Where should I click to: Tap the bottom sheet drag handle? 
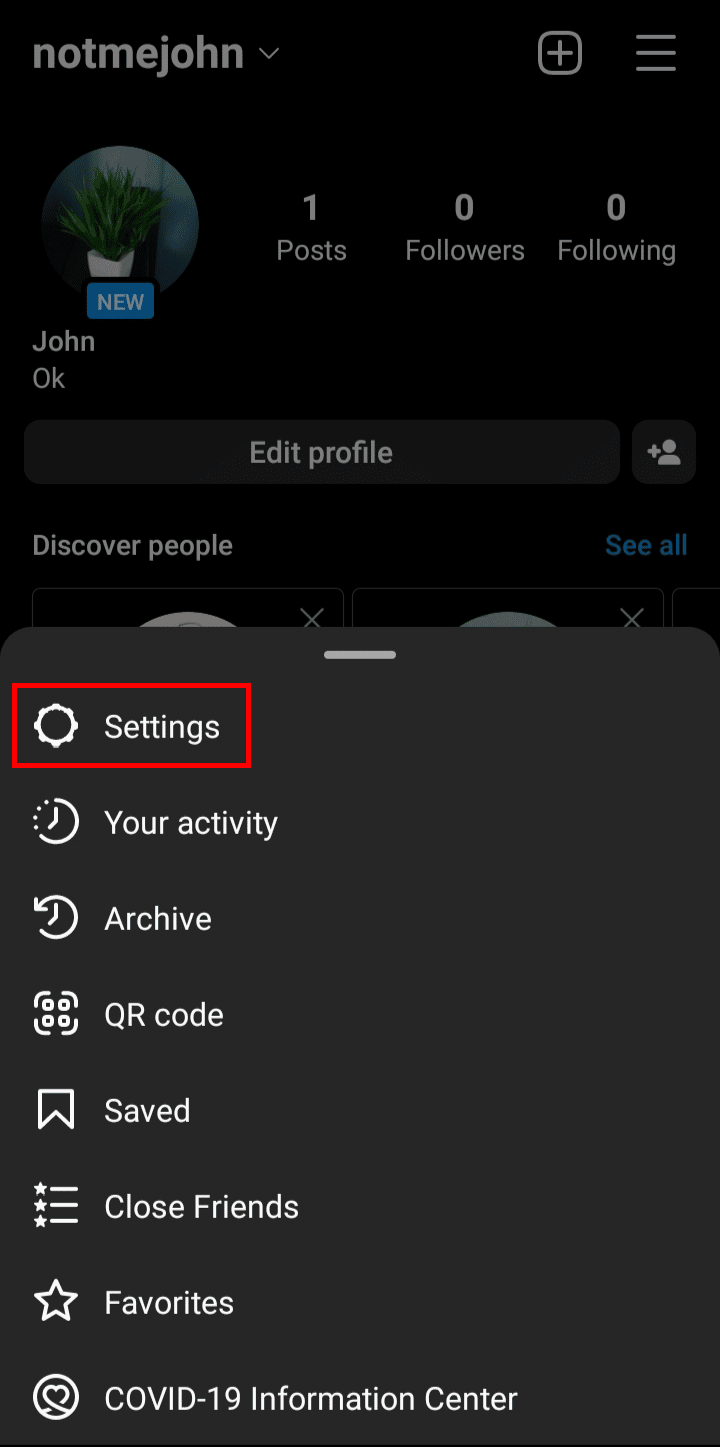[360, 655]
